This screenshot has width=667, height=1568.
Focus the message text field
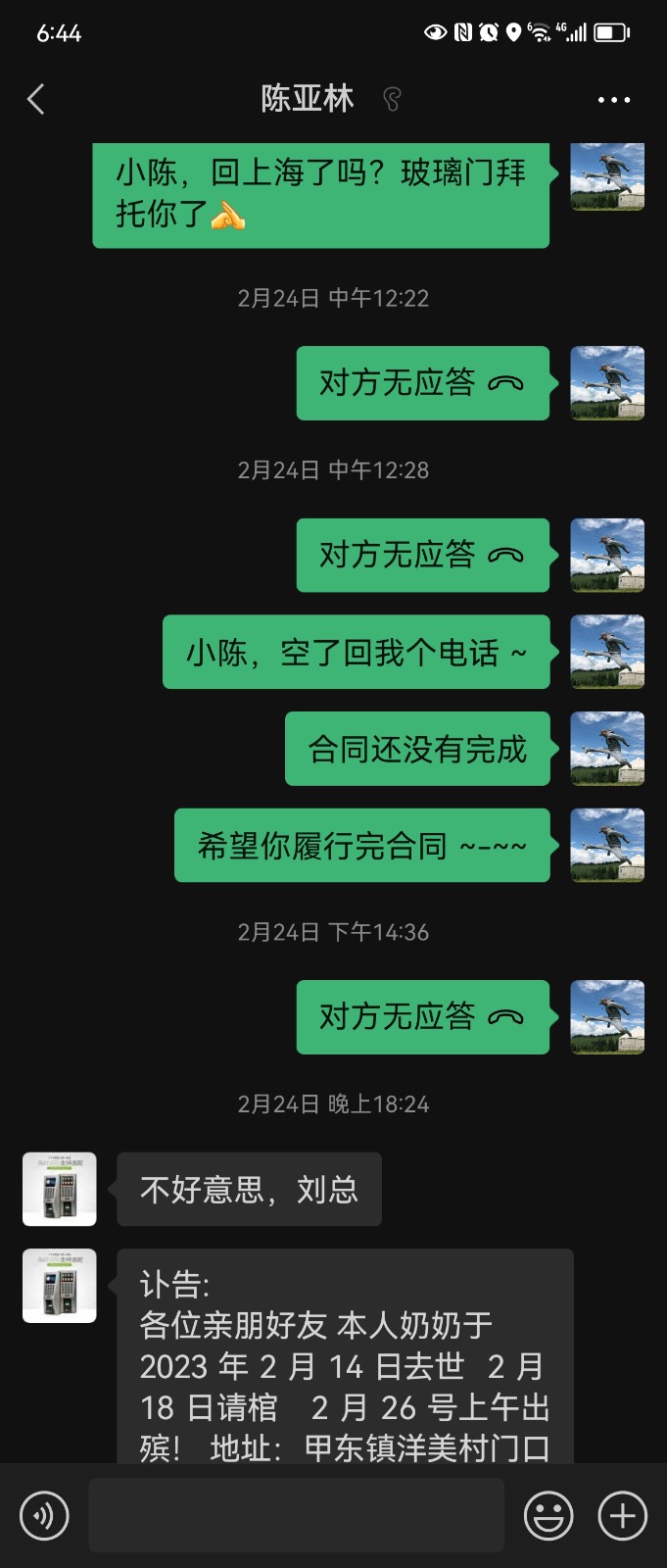(296, 1515)
